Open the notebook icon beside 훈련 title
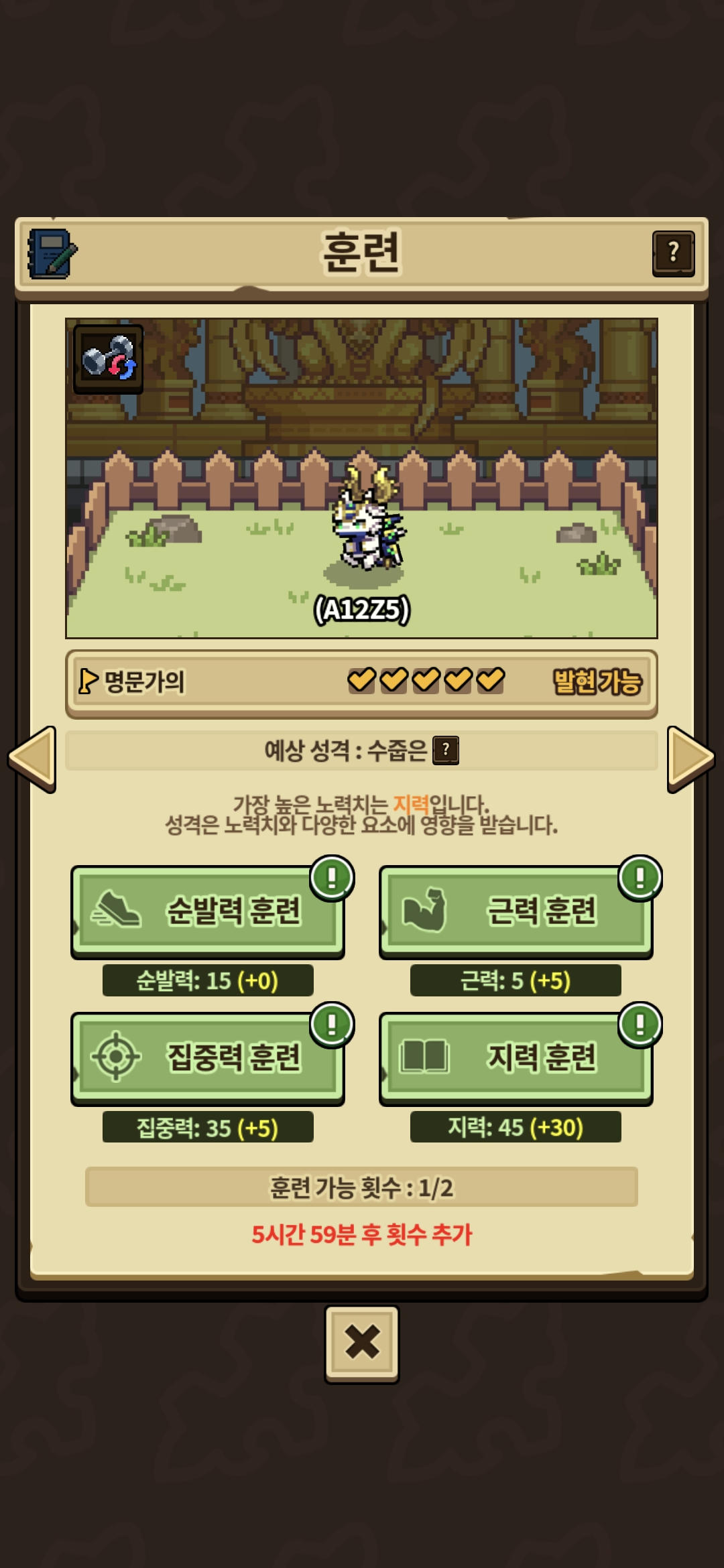724x1568 pixels. pos(52,254)
